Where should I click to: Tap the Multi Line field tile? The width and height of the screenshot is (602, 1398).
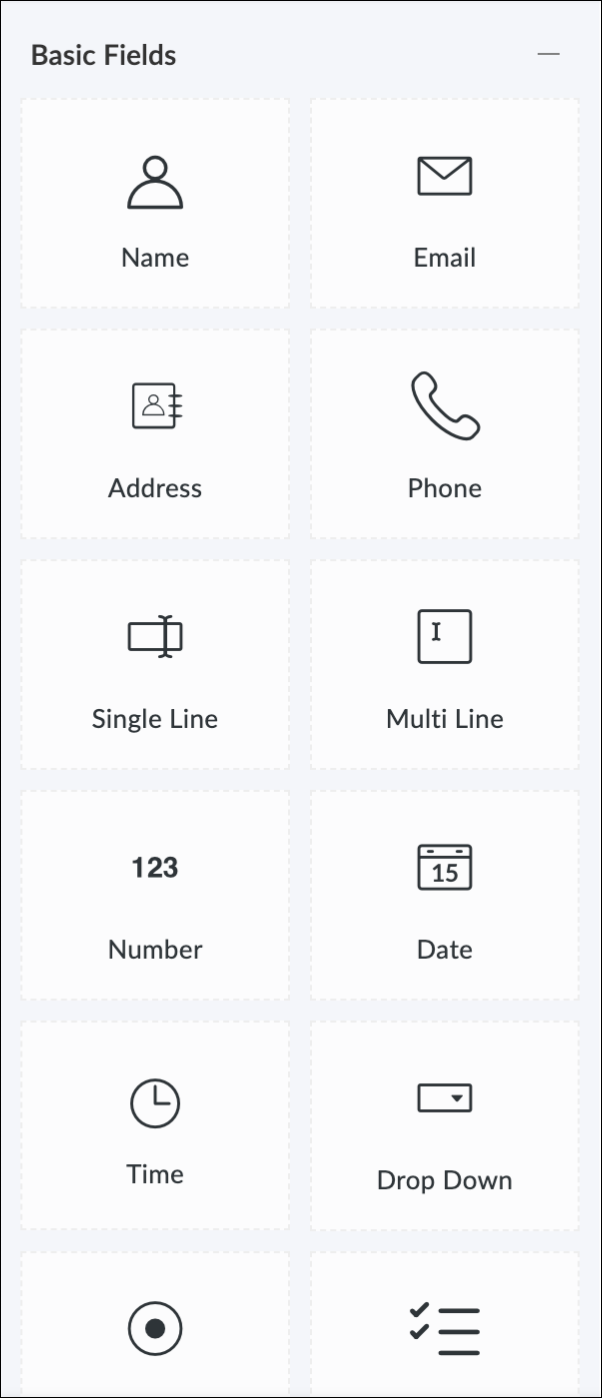(x=445, y=665)
